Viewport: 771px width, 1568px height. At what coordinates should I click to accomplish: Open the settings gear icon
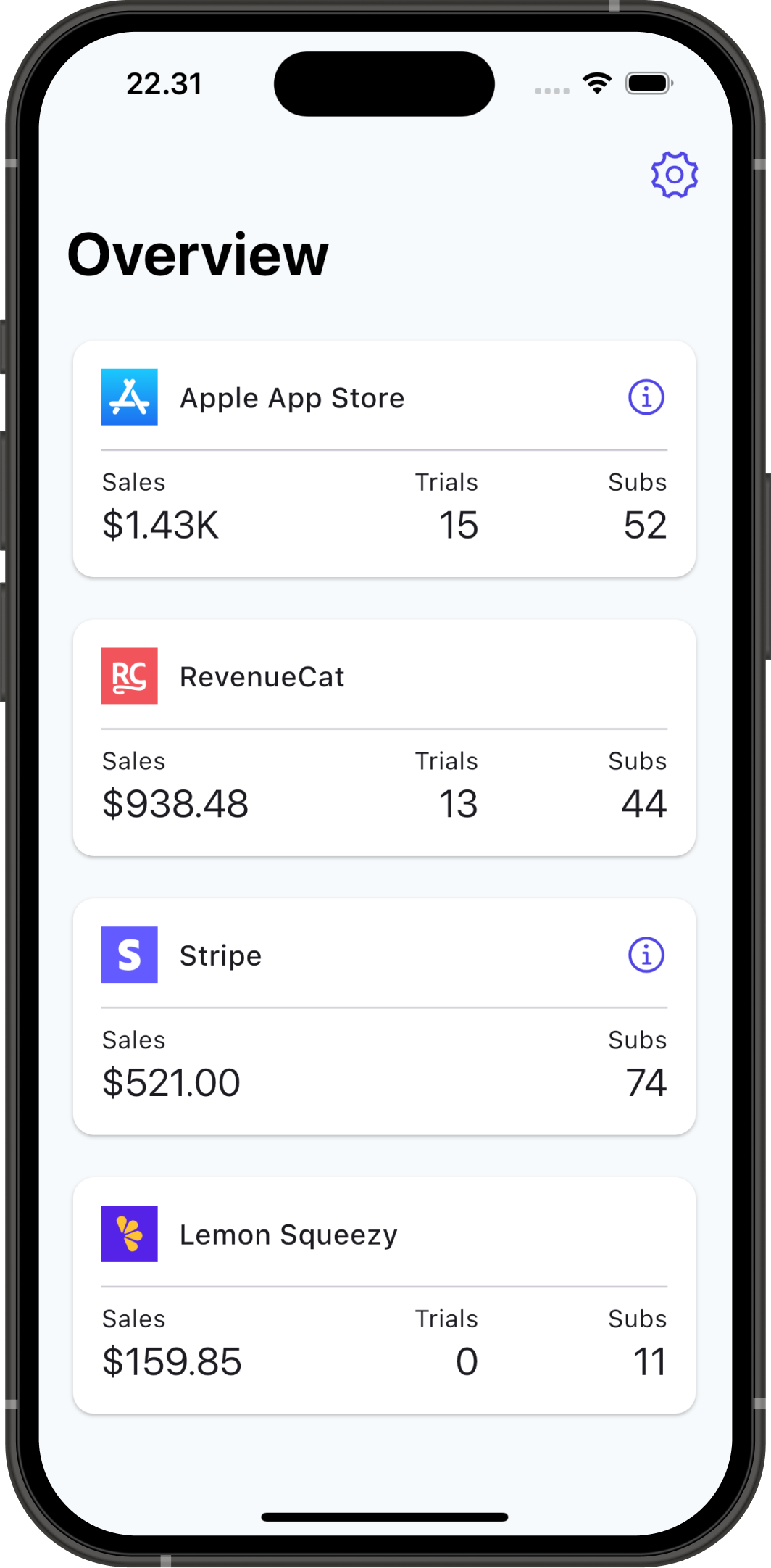pos(674,175)
